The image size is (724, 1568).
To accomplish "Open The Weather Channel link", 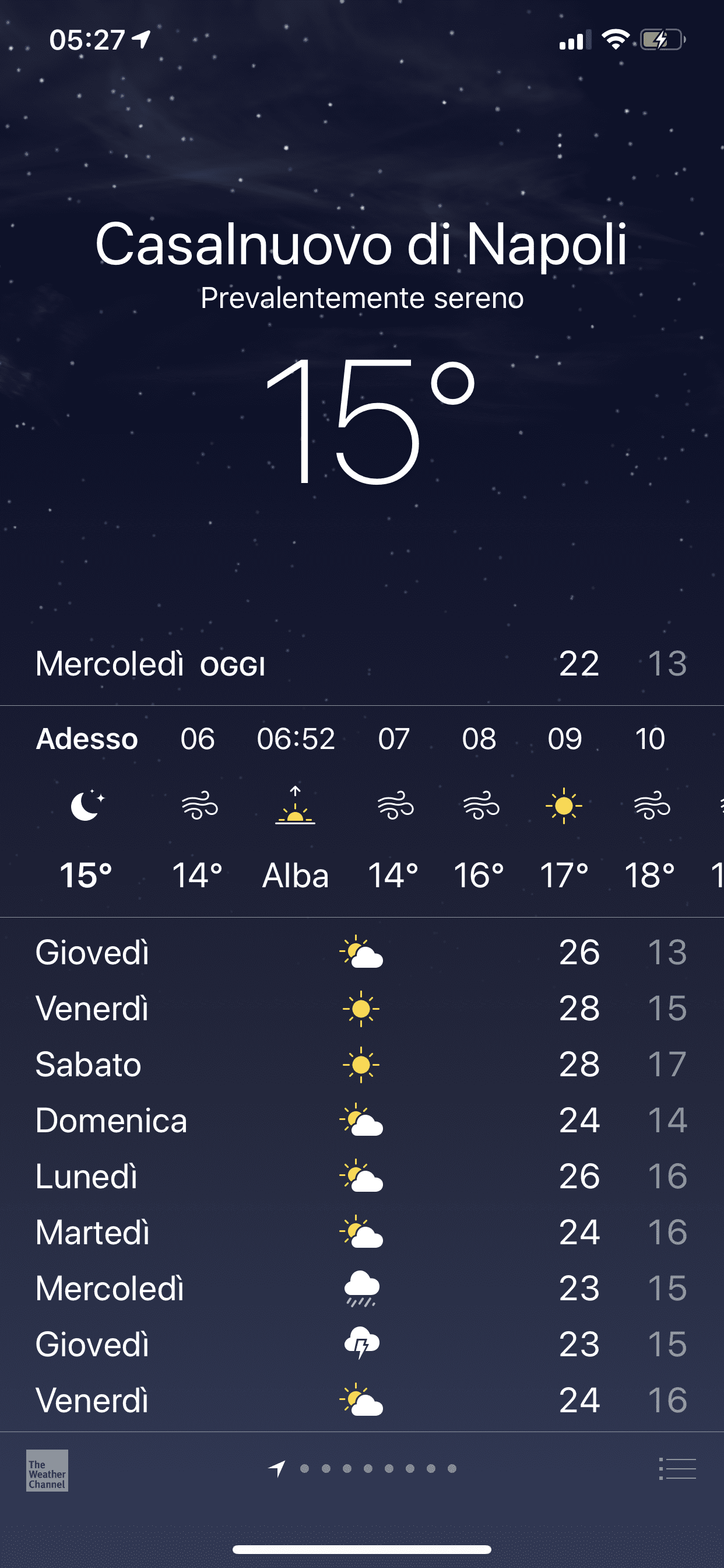I will pyautogui.click(x=47, y=1470).
